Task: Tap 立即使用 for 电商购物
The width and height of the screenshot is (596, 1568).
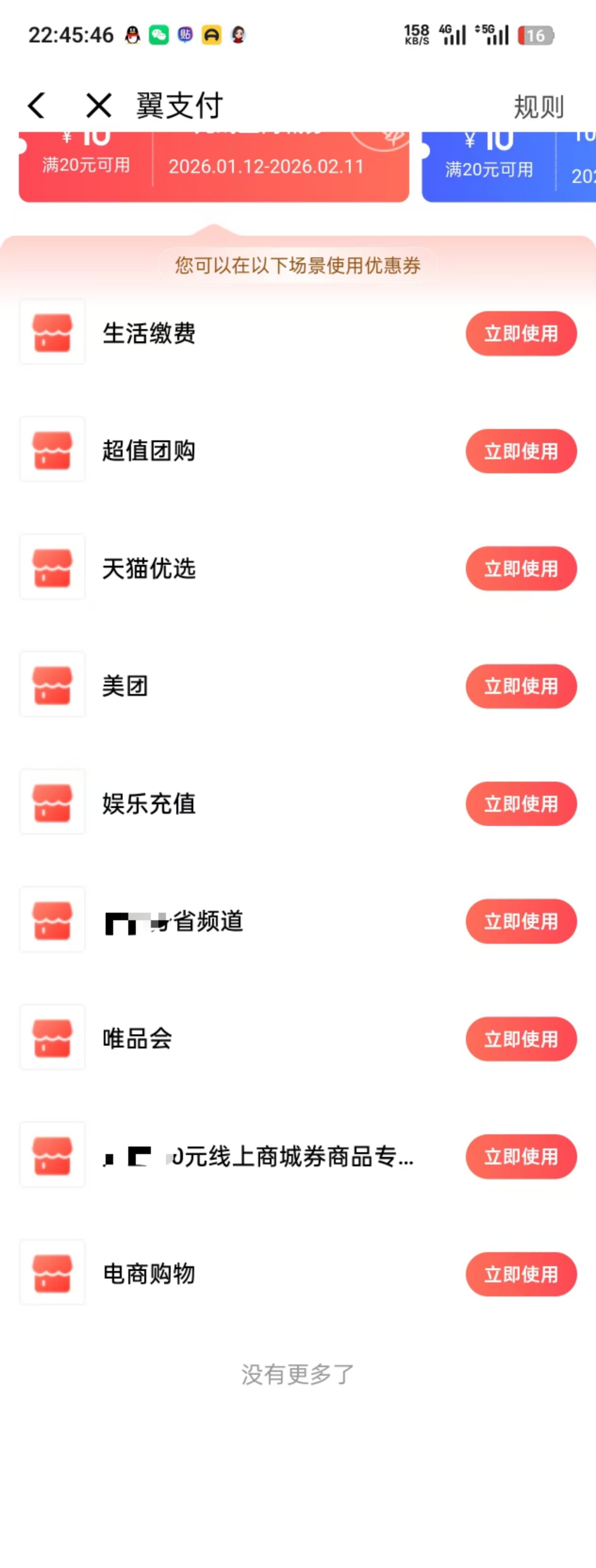Action: 521,1273
